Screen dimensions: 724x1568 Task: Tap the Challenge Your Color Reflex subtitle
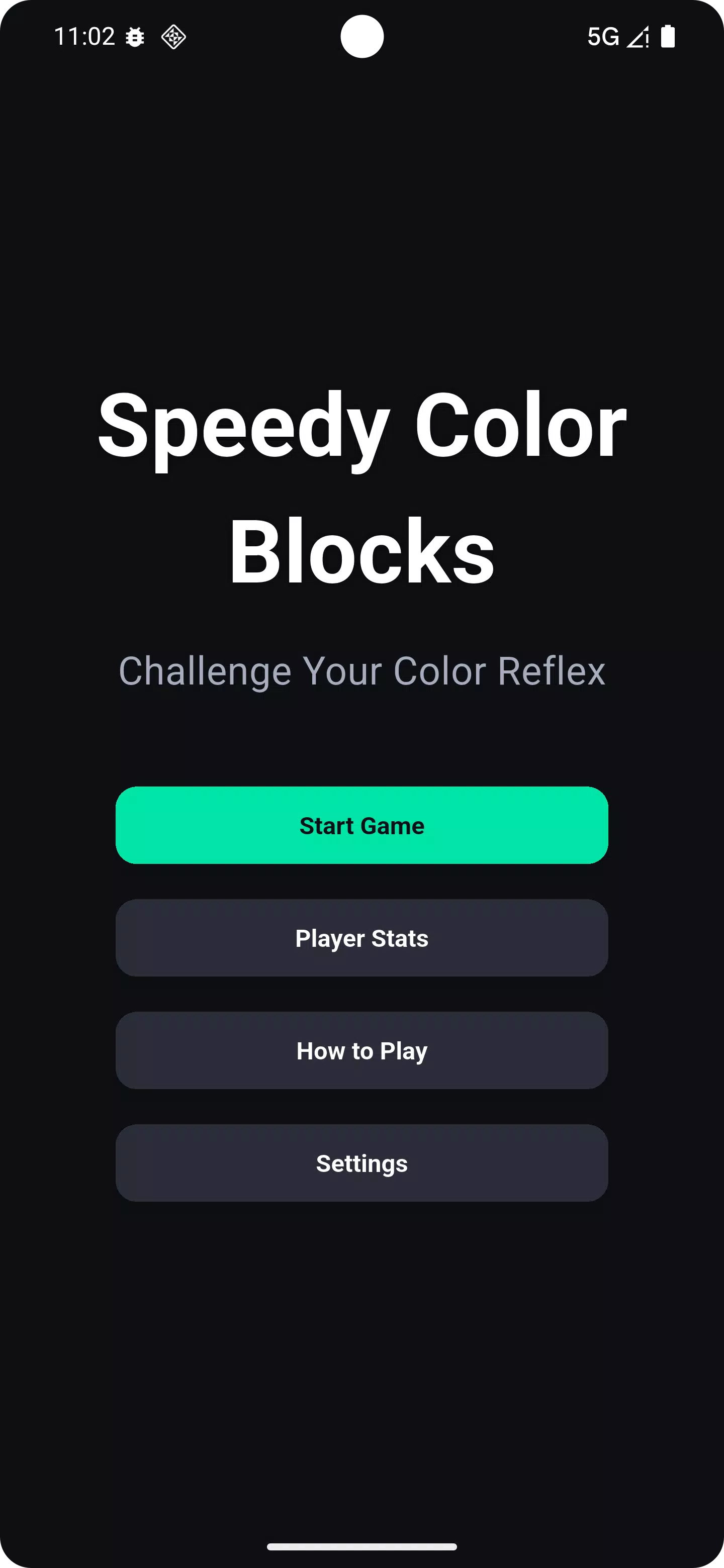[x=361, y=671]
